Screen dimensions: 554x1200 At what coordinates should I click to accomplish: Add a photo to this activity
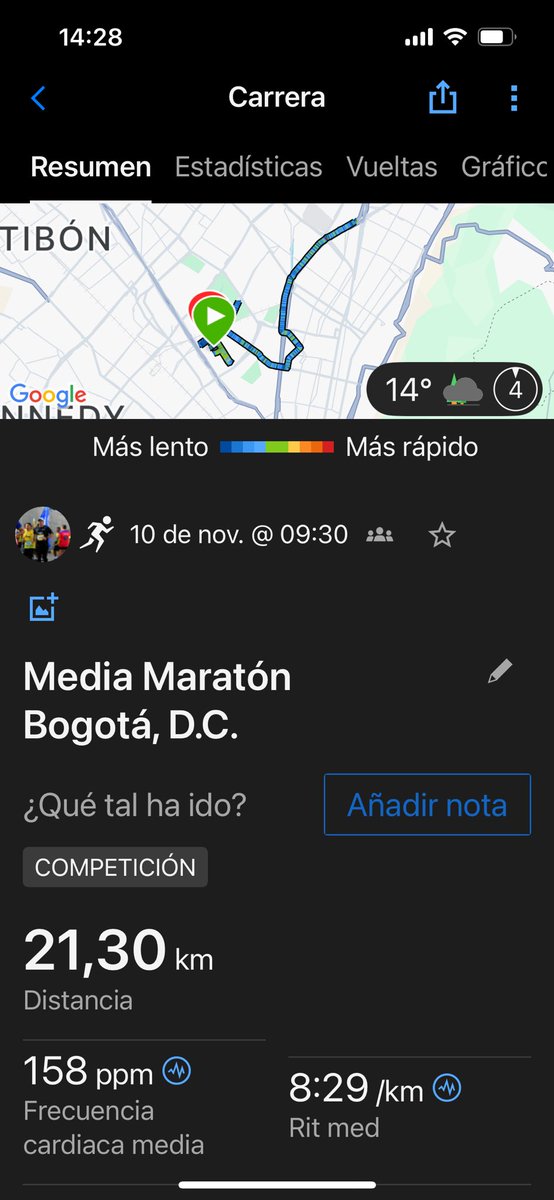click(43, 607)
